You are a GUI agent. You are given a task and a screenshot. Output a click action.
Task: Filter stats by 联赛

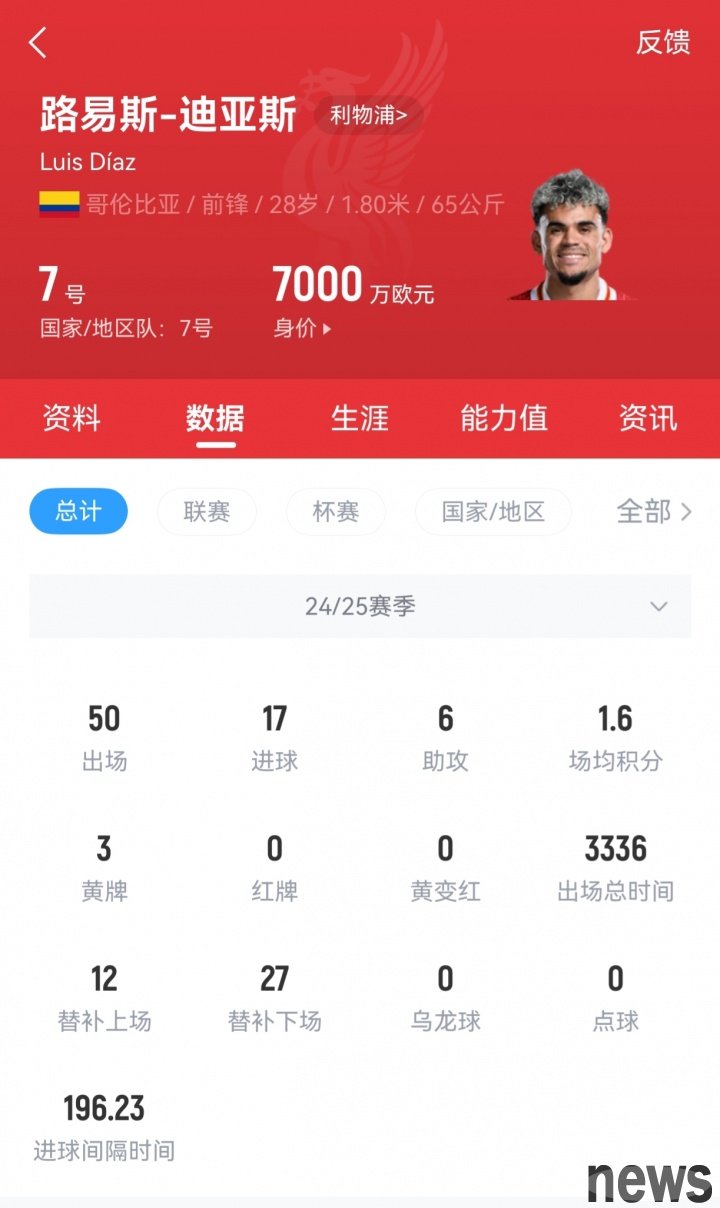[206, 512]
